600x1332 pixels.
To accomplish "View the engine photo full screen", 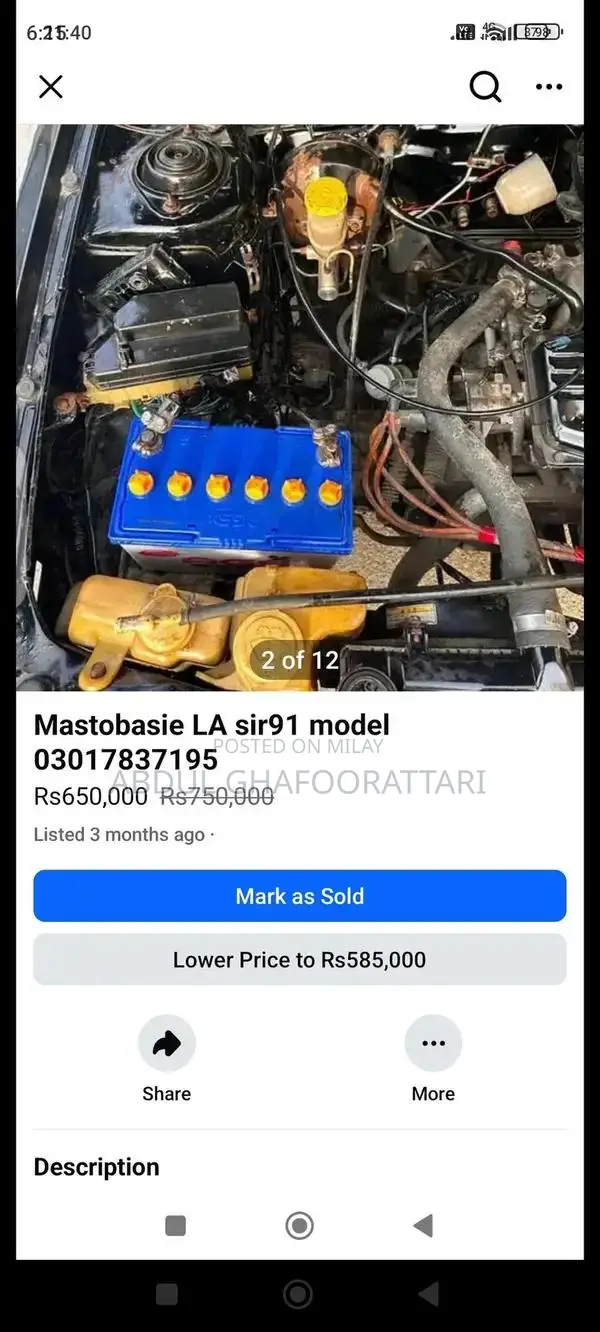I will 300,400.
